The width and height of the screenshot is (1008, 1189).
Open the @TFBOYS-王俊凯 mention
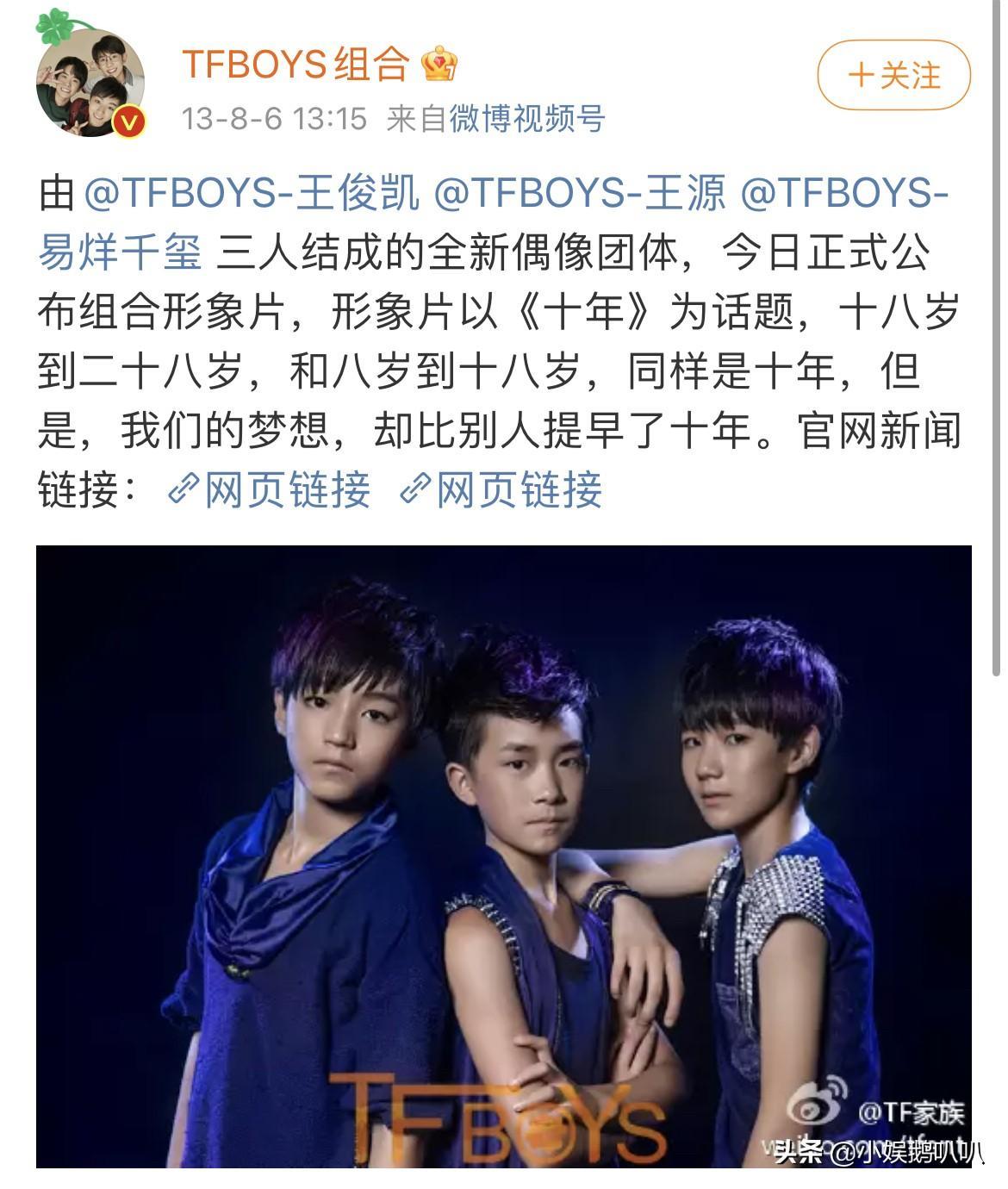(252, 193)
